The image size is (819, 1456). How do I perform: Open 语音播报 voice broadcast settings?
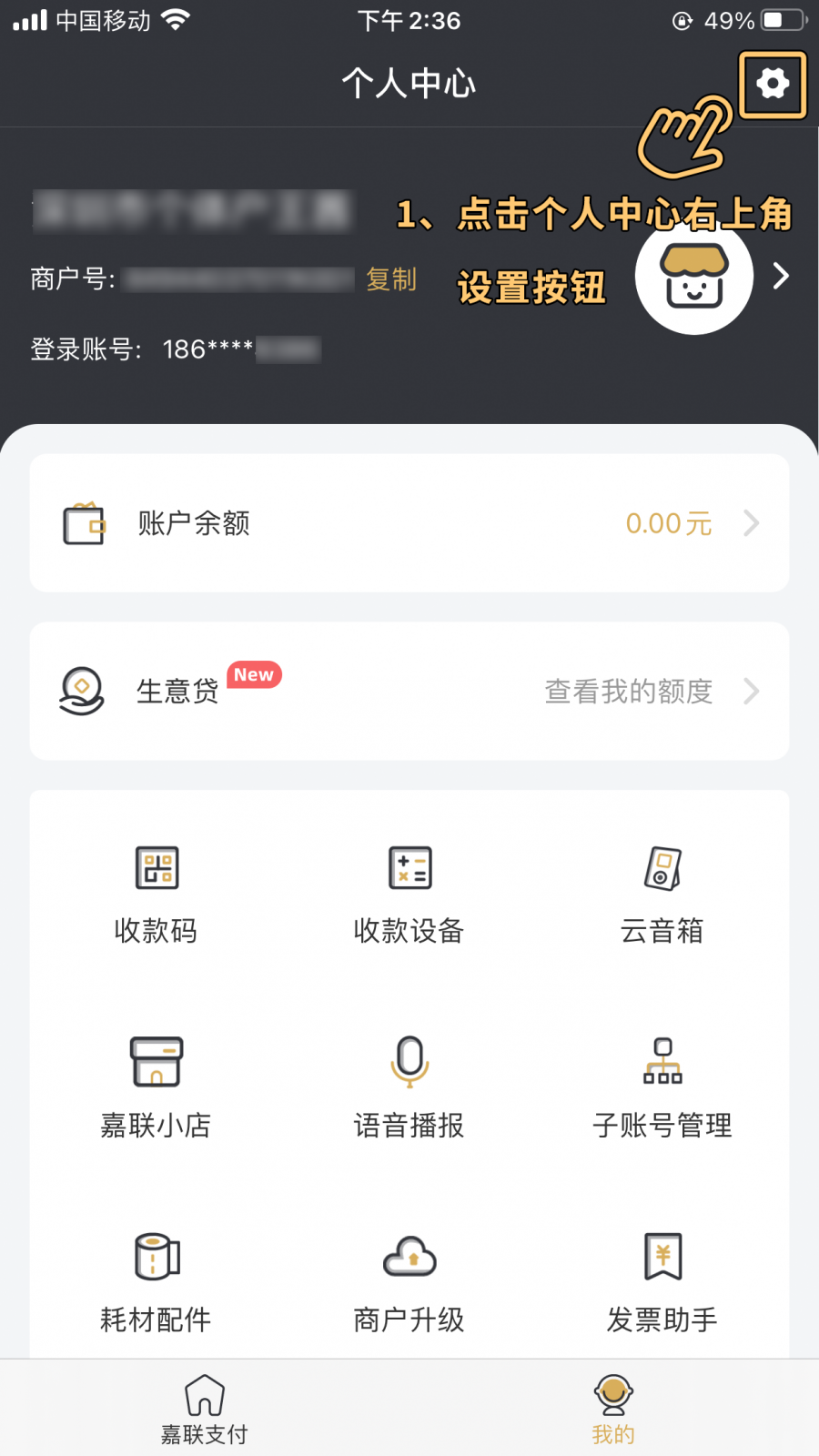click(x=409, y=1087)
